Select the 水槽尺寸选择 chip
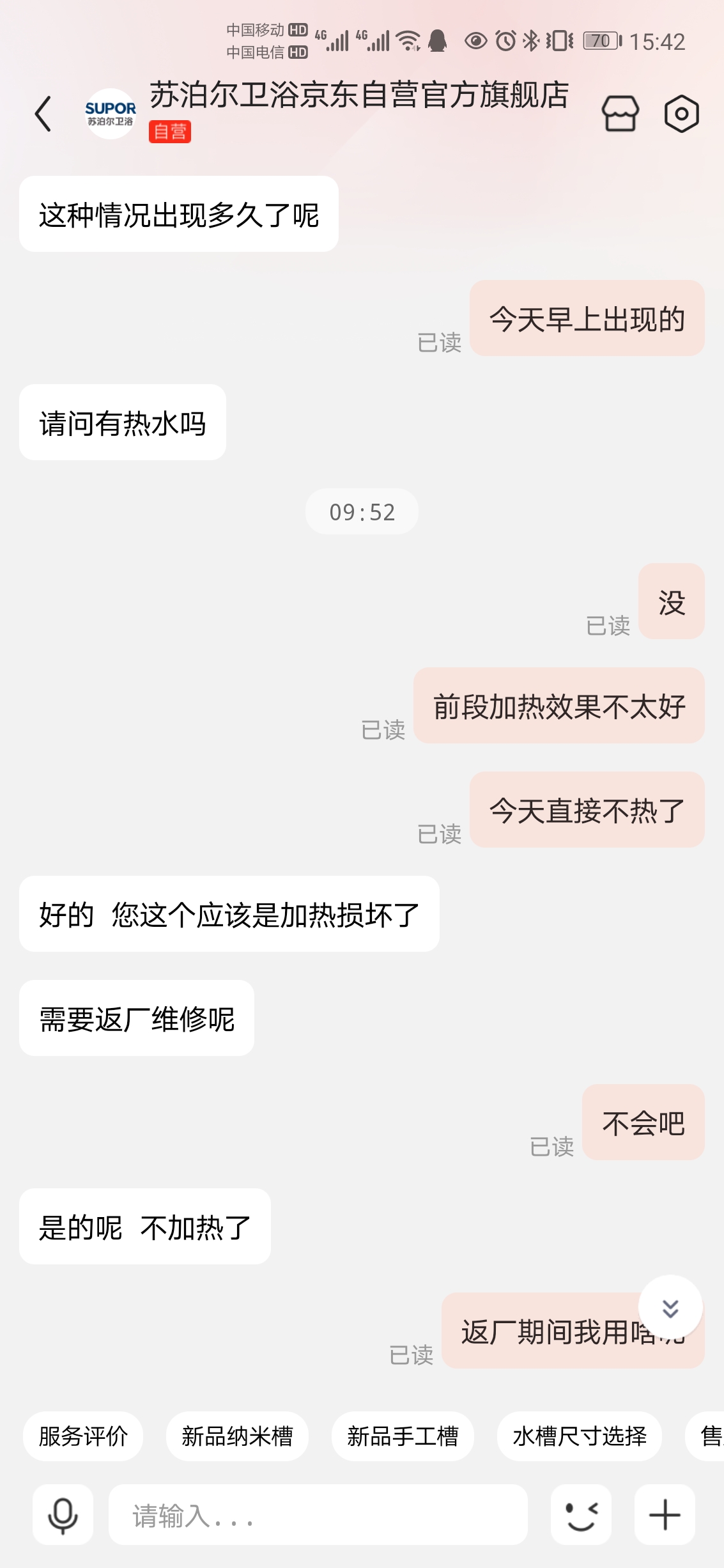Image resolution: width=724 pixels, height=1568 pixels. coord(580,1436)
